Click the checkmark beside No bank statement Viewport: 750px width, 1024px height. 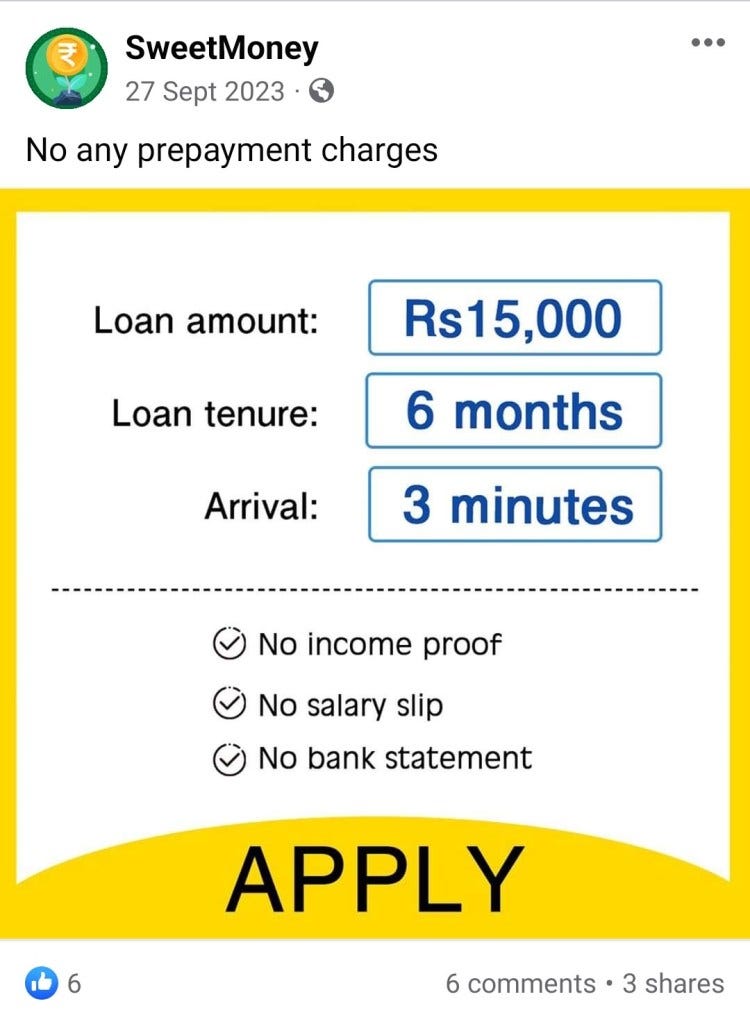pos(230,758)
